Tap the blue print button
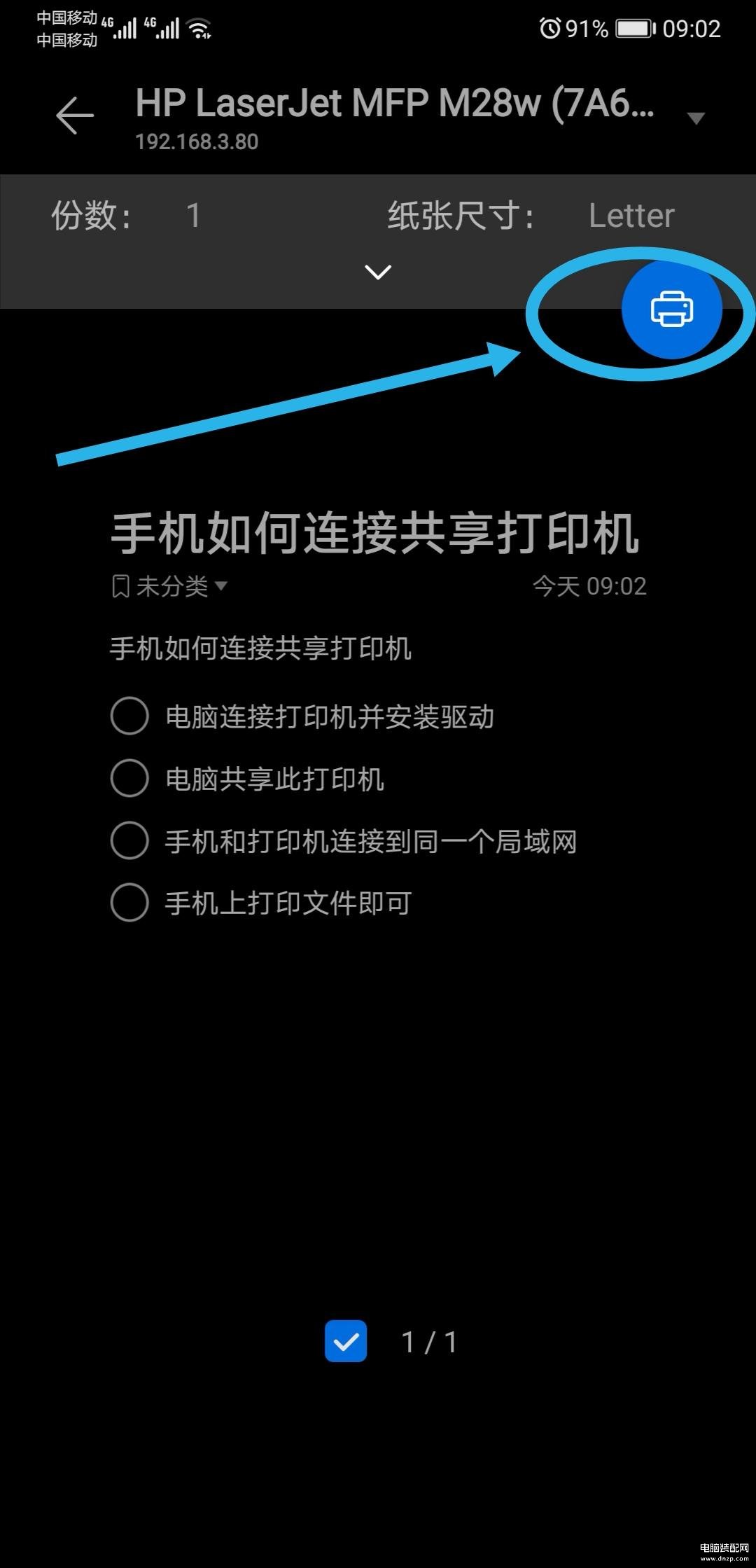The image size is (756, 1568). click(x=672, y=309)
